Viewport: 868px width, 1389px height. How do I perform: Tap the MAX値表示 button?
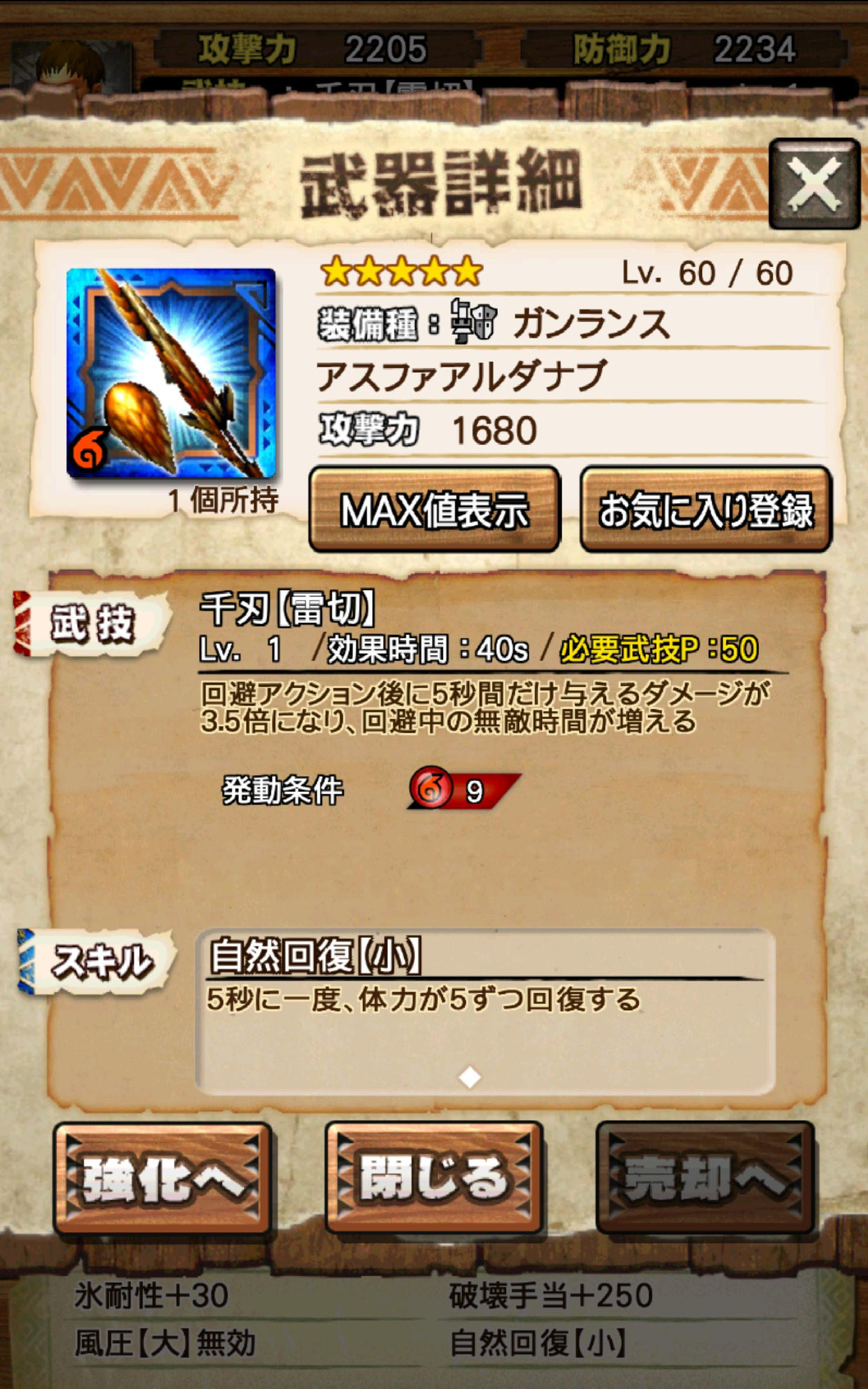click(434, 510)
